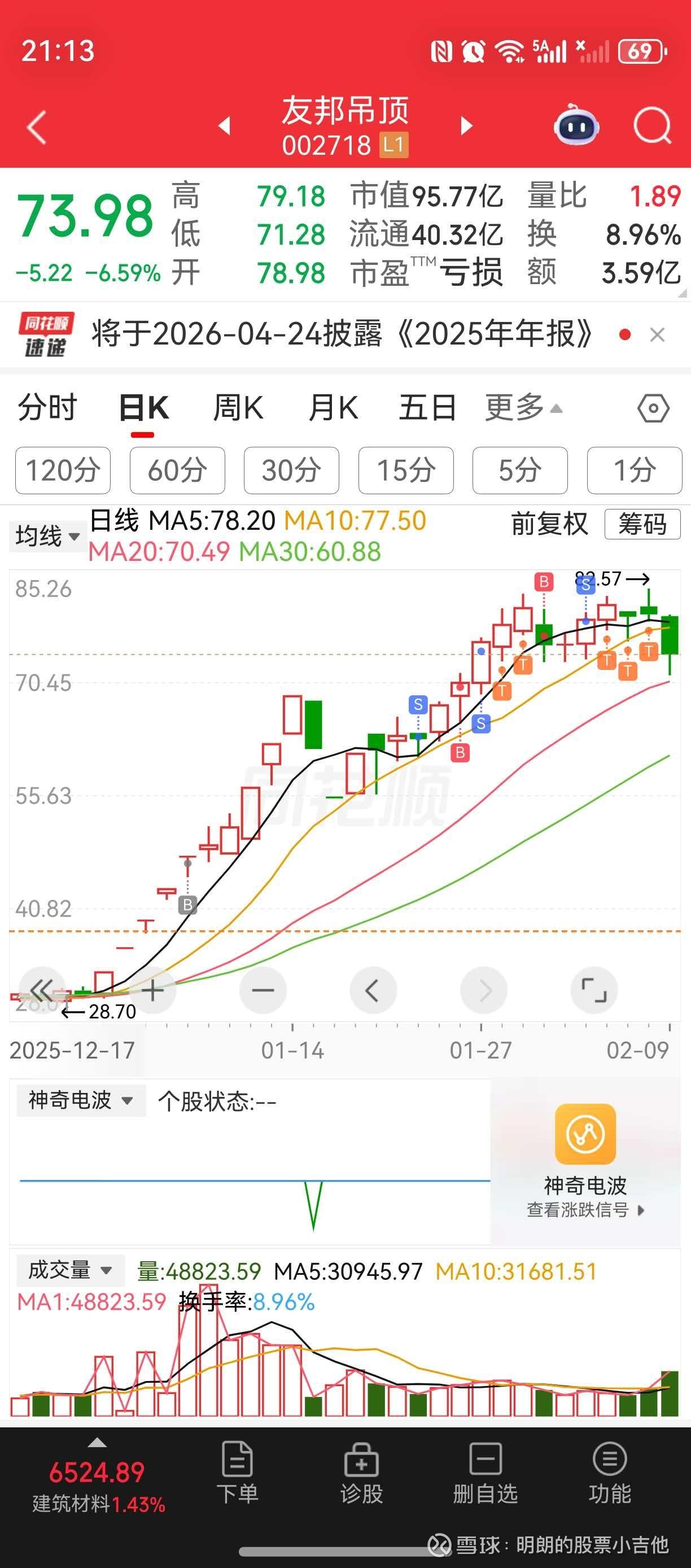Viewport: 691px width, 1568px height.
Task: Select the 周K weekly chart tab
Action: pyautogui.click(x=238, y=408)
